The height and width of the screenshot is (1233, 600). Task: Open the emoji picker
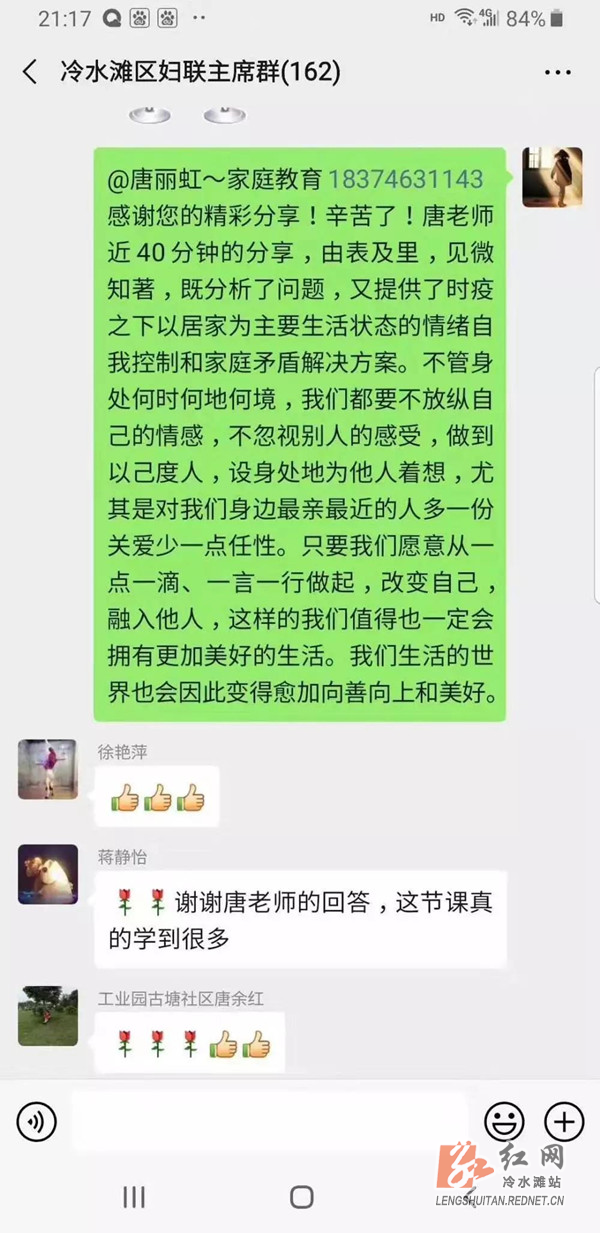[504, 1122]
